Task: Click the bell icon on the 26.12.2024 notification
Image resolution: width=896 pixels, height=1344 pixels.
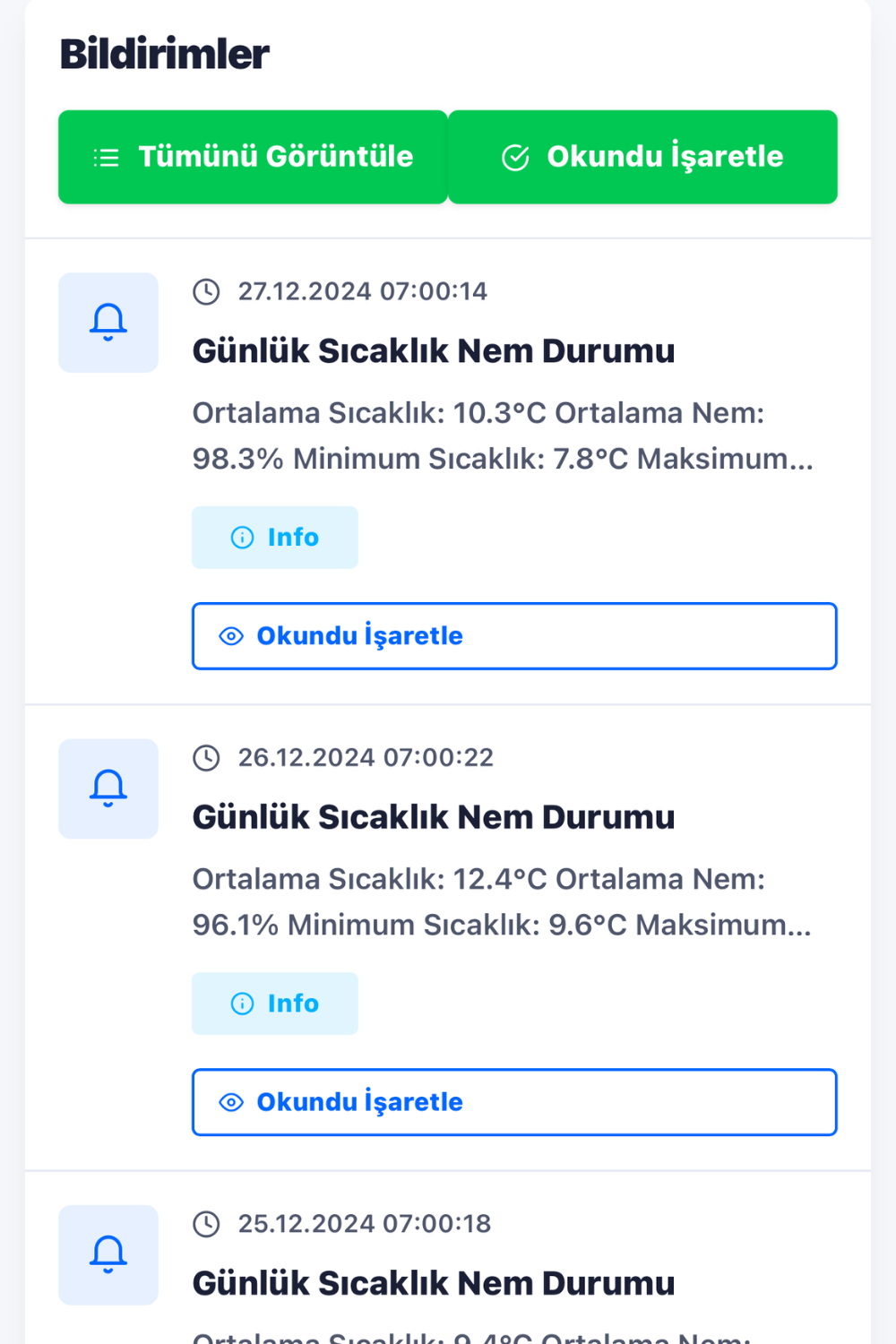Action: click(x=108, y=787)
